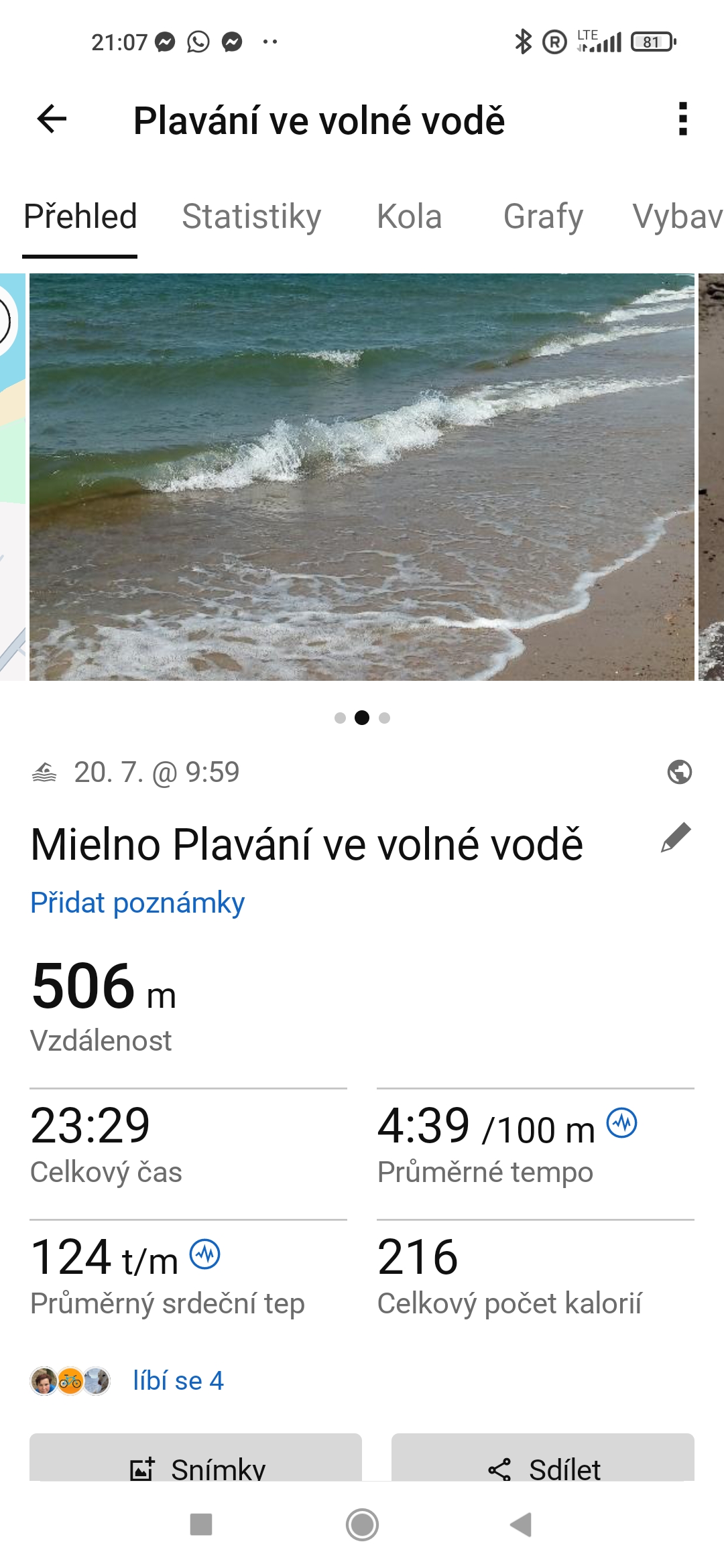Open the Kola tab

click(x=409, y=217)
